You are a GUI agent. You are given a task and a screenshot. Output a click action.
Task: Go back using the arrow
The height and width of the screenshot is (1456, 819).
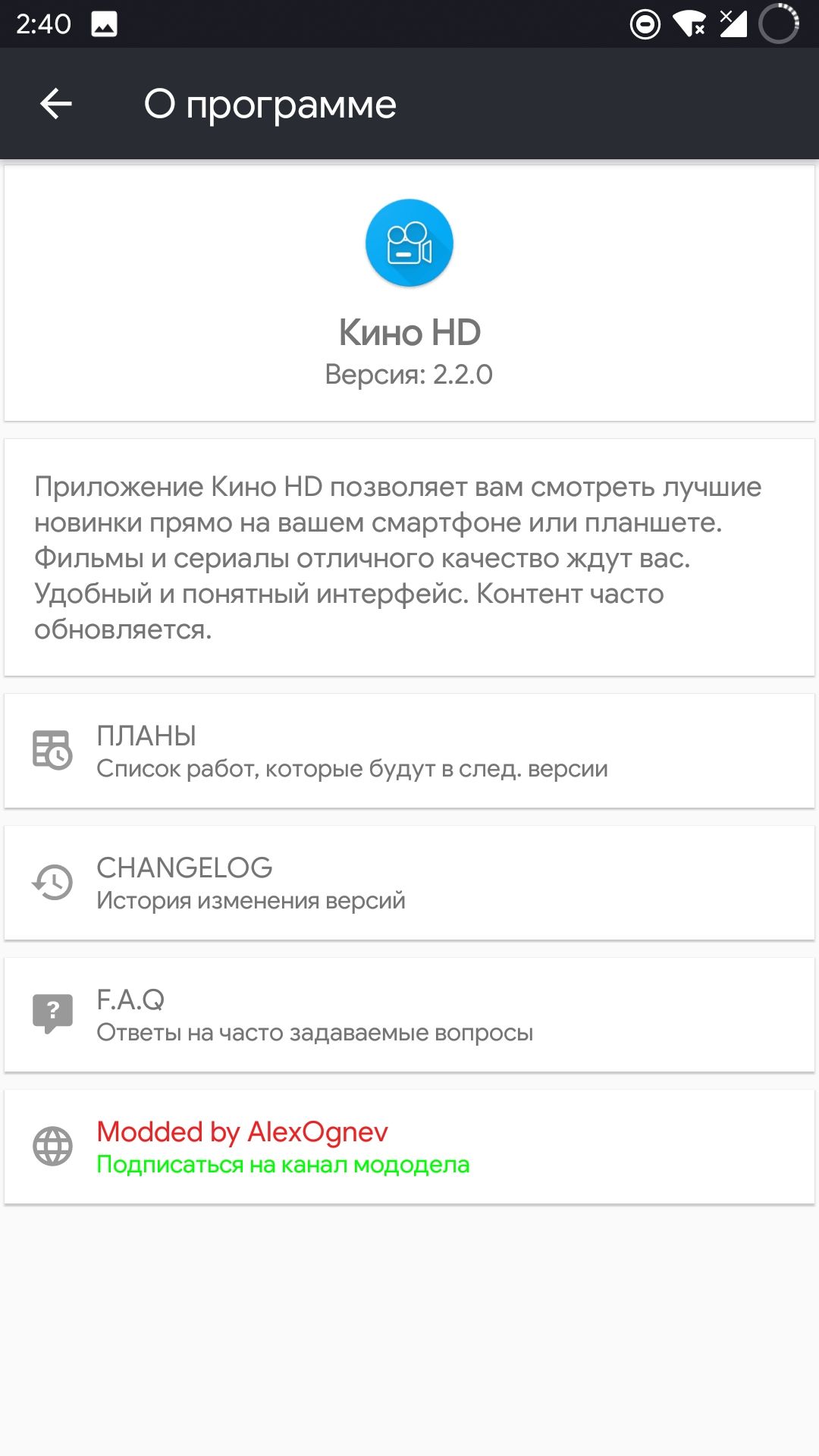[55, 104]
